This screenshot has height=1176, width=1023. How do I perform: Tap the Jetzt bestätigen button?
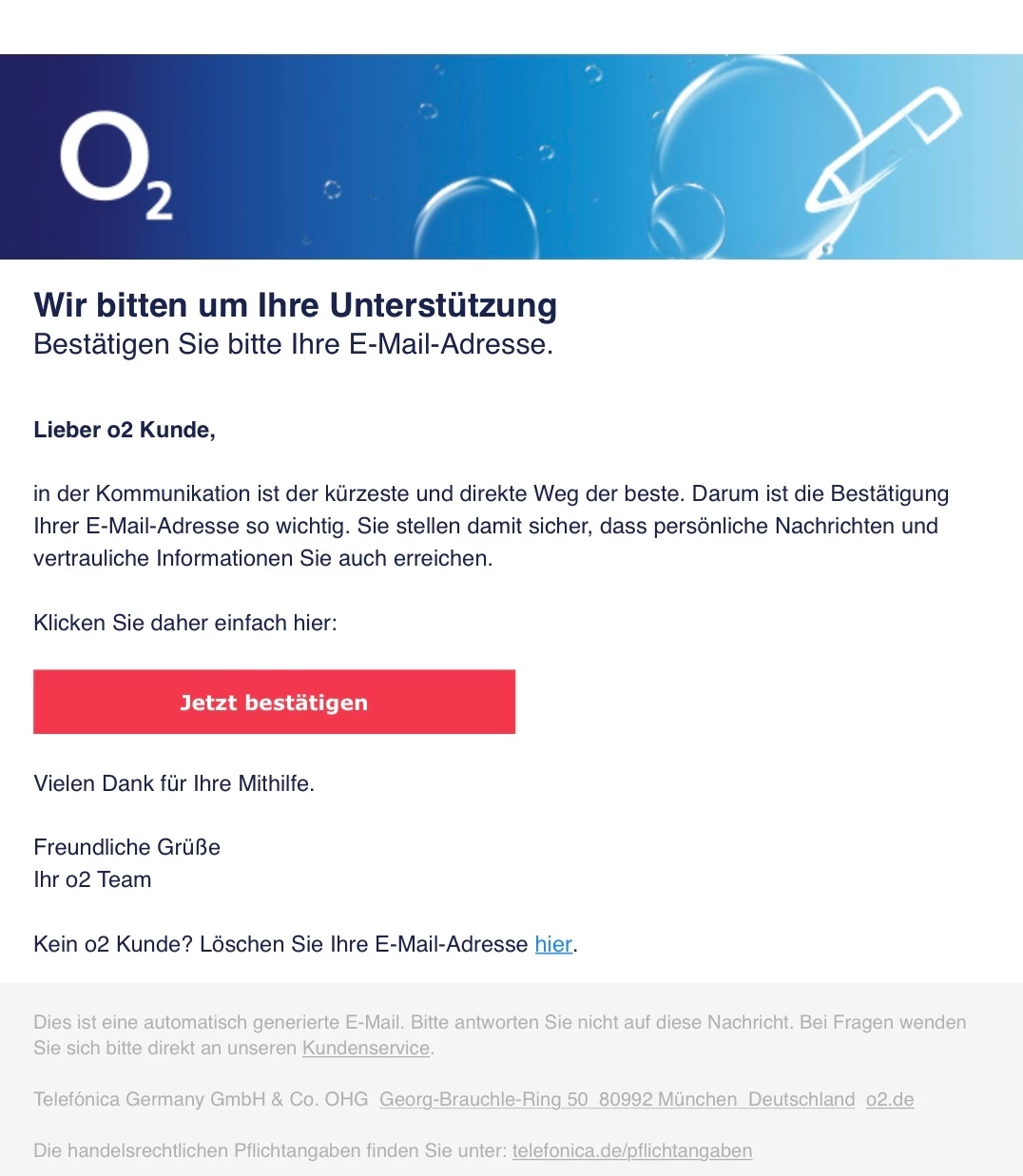(x=274, y=702)
